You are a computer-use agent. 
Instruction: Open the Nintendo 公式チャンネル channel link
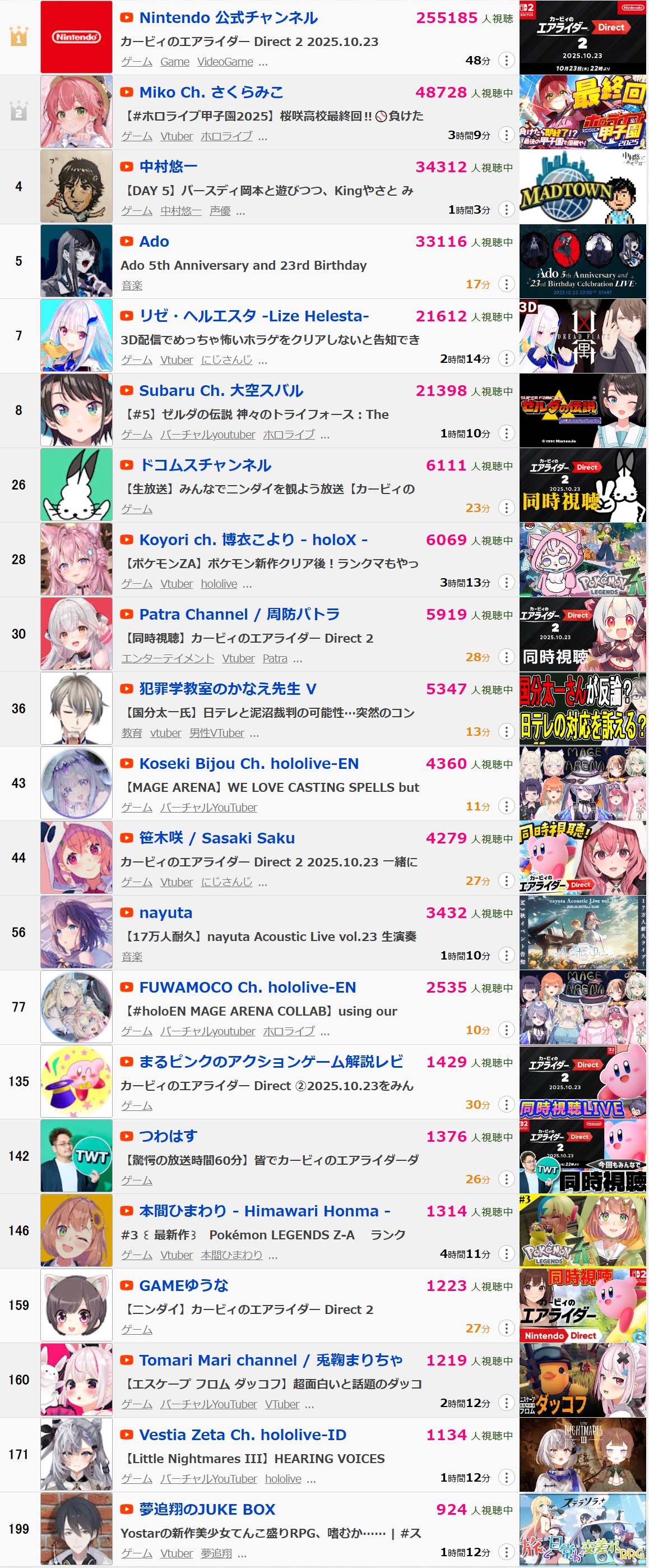click(228, 17)
